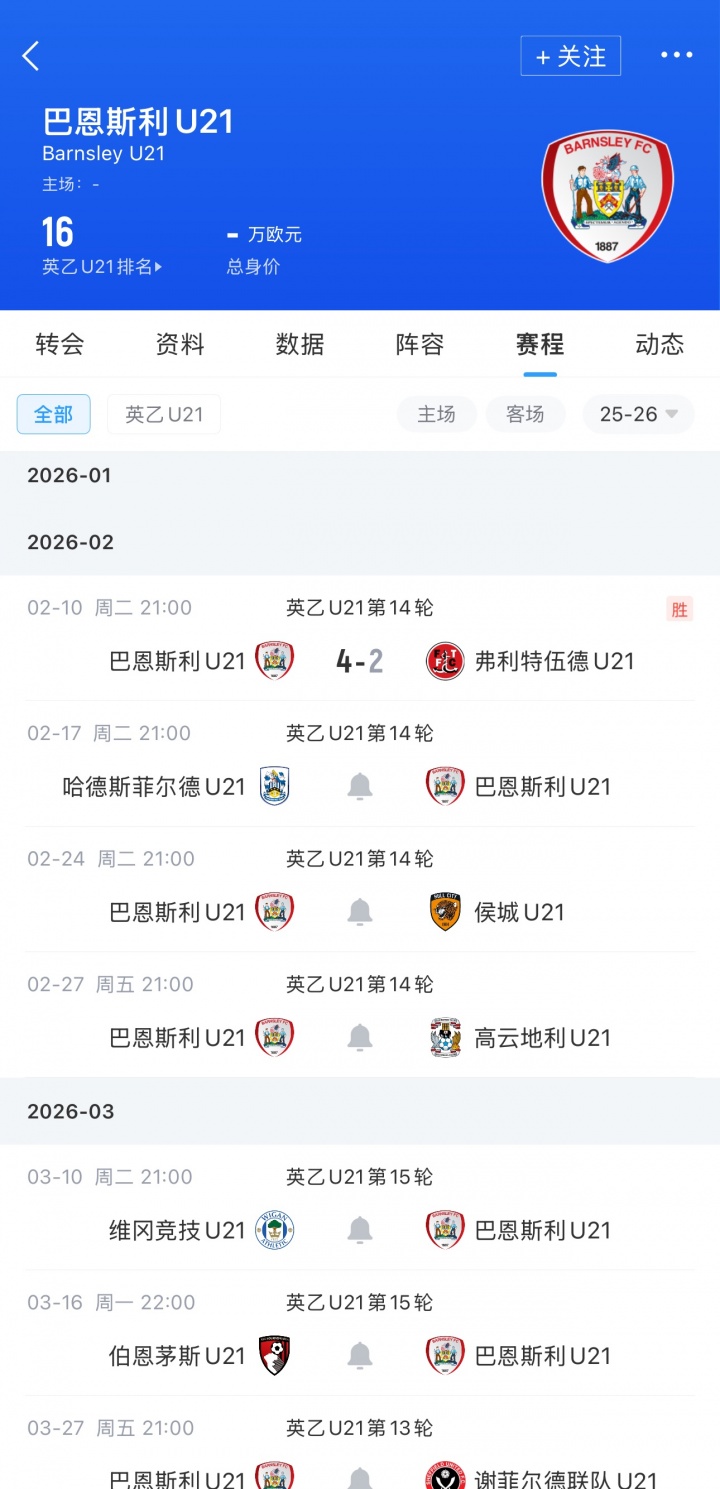Switch to the 动态 tab
This screenshot has height=1489, width=720.
[660, 345]
